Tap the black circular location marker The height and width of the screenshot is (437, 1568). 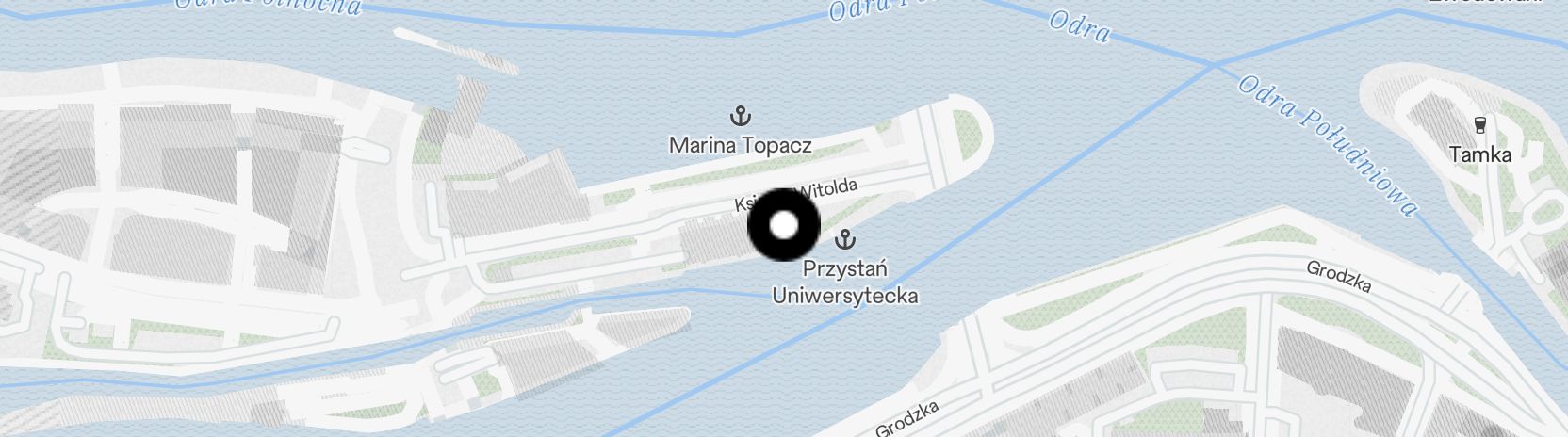[784, 226]
